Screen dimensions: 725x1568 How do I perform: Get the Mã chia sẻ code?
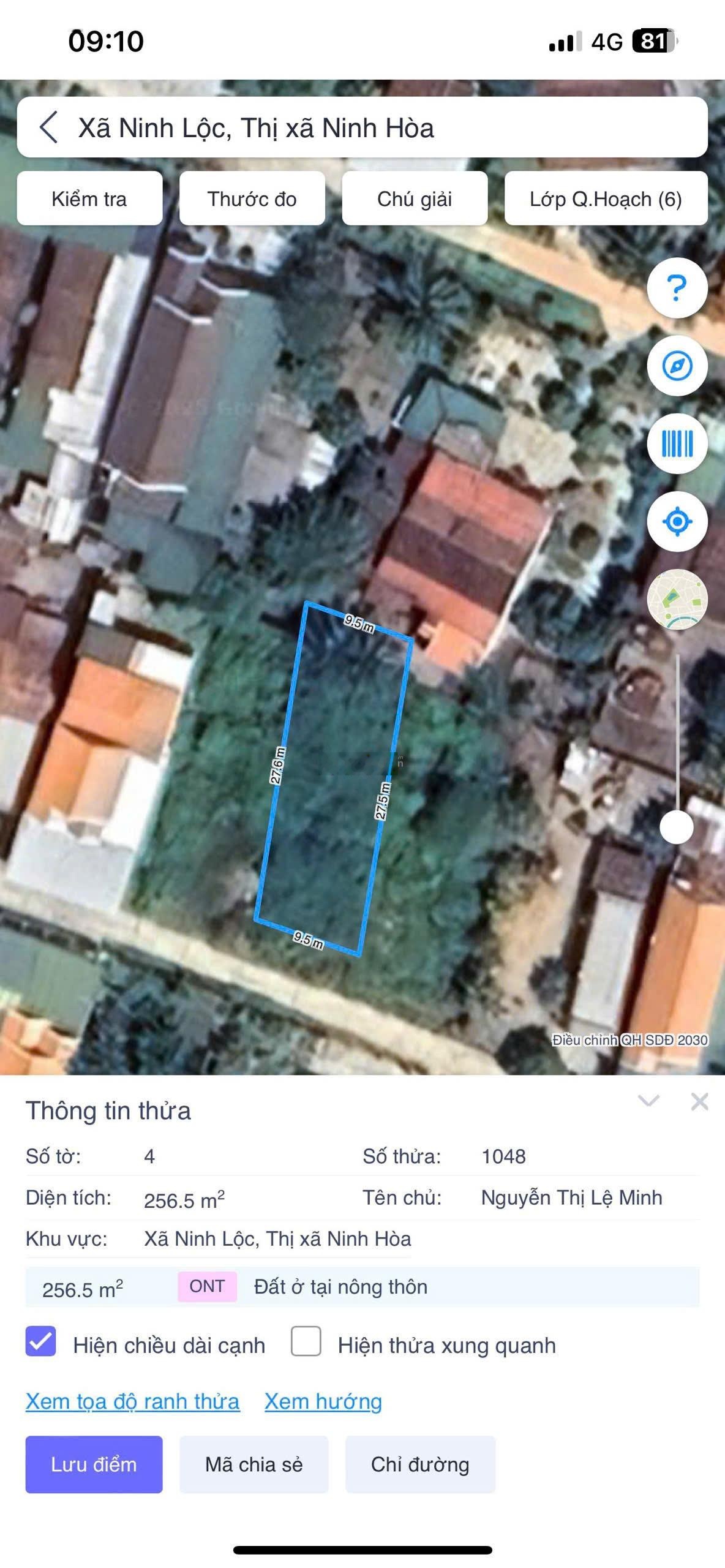point(254,1464)
